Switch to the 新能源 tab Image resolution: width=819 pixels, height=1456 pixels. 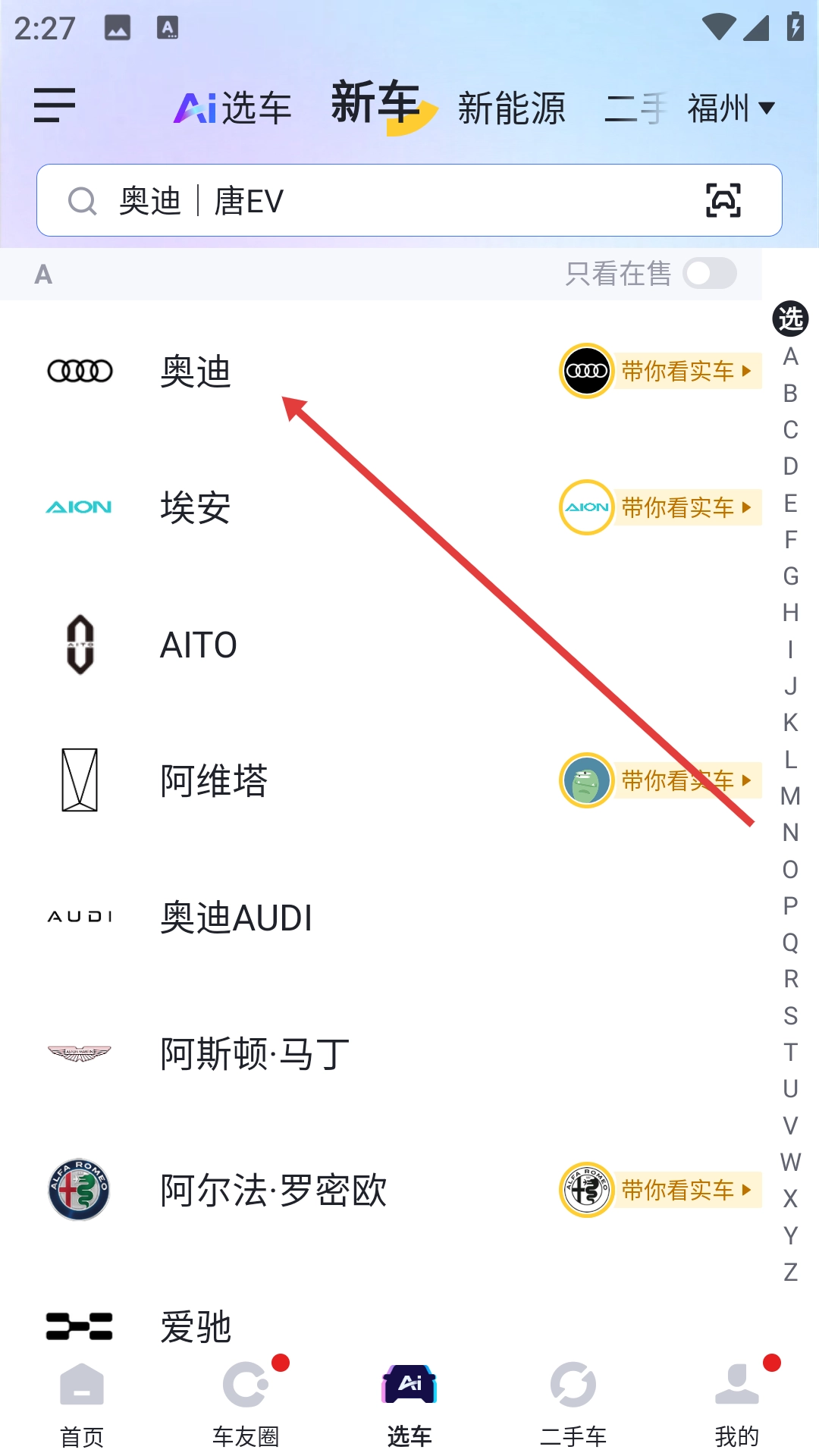click(511, 108)
